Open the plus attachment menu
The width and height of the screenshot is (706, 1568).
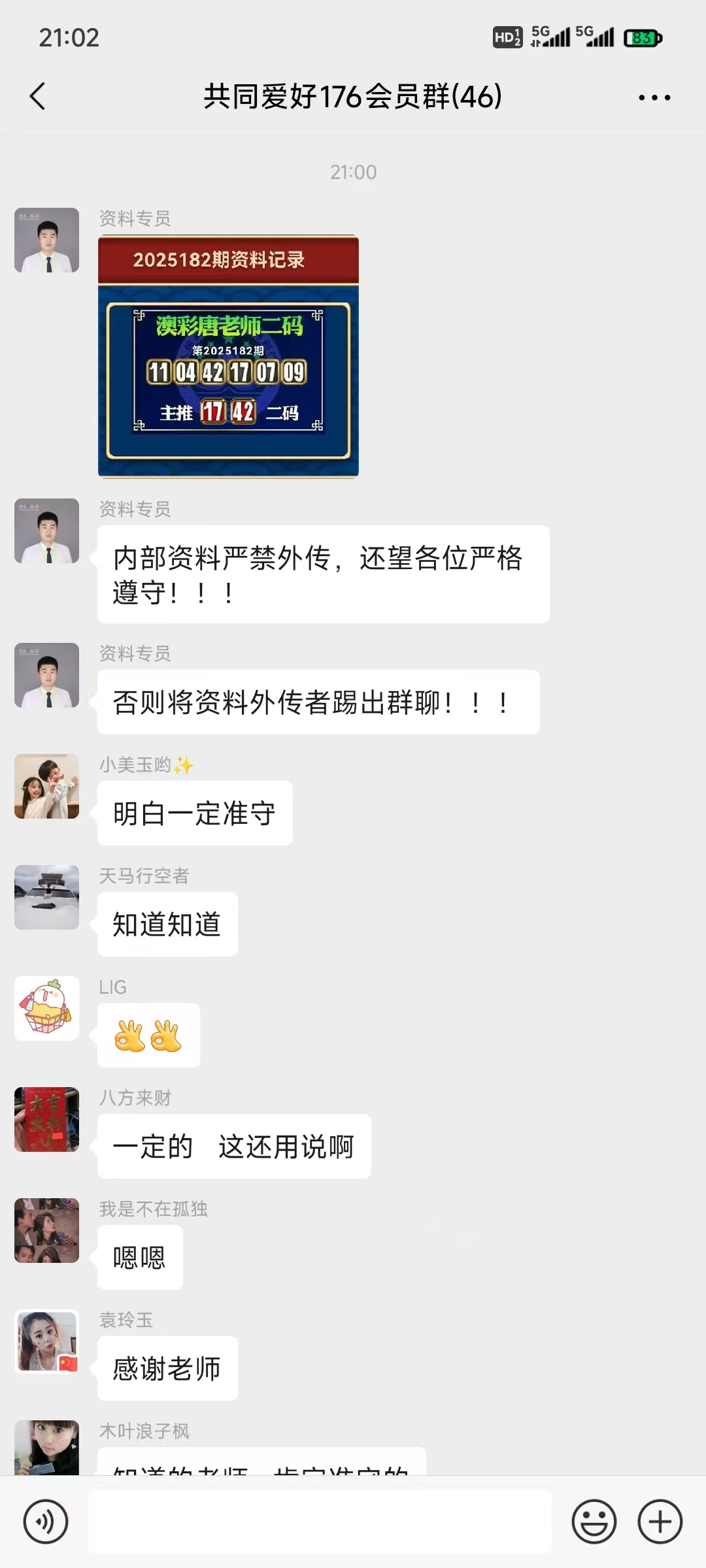[660, 1522]
